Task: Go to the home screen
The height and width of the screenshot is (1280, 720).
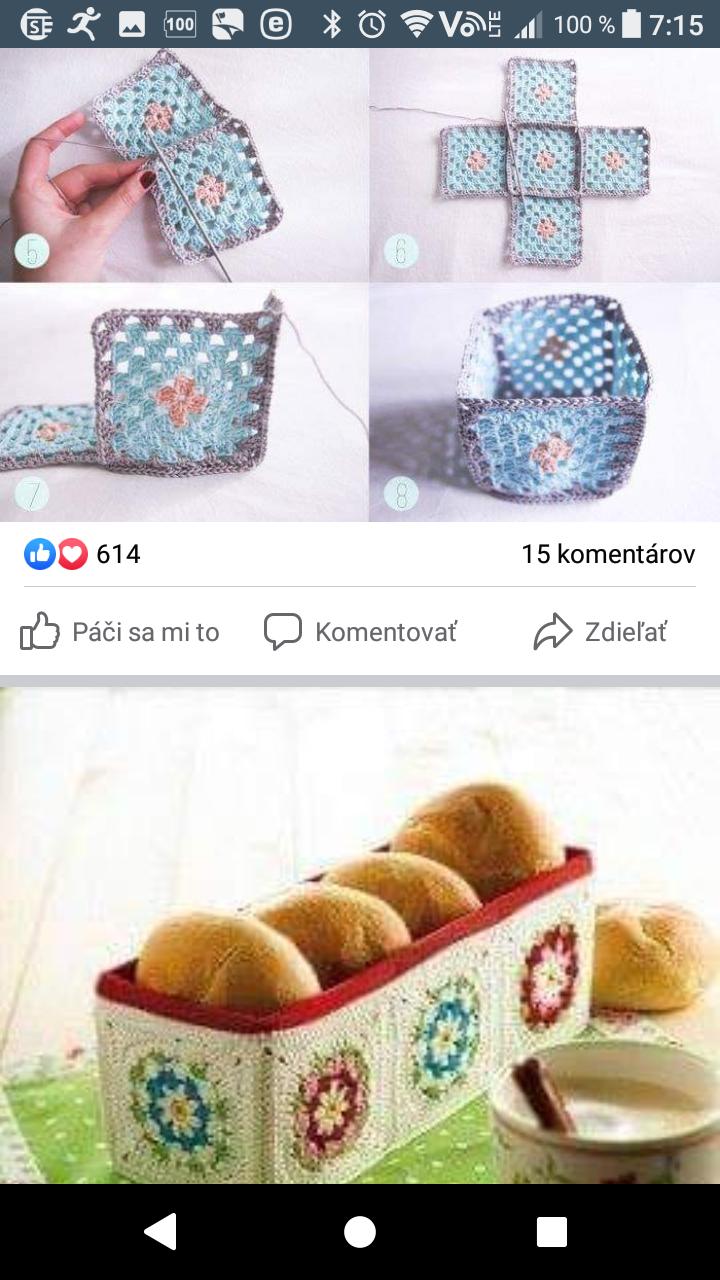Action: pyautogui.click(x=360, y=1232)
